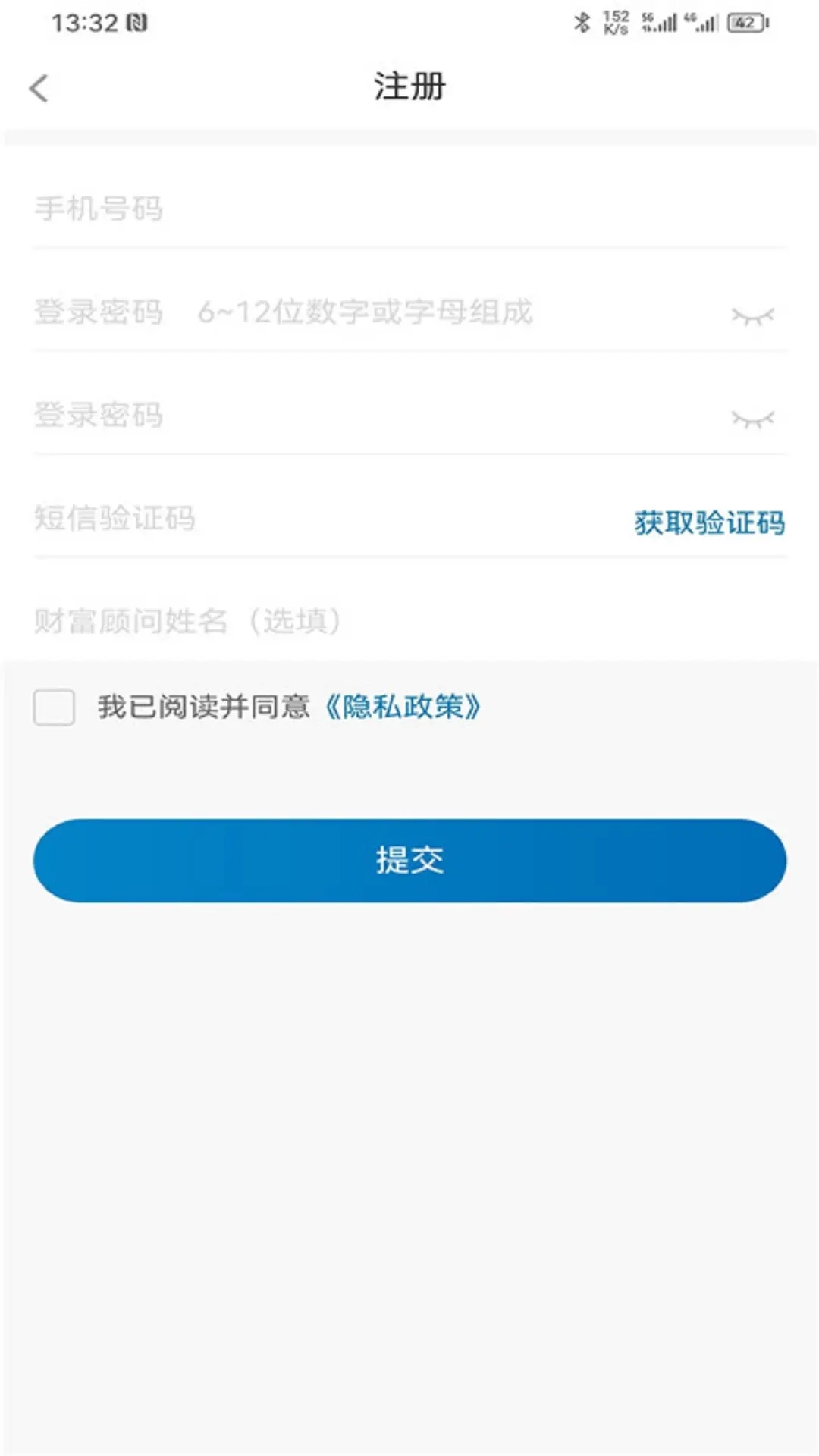Click the Bluetooth icon in the status bar
Viewport: 819px width, 1456px height.
pyautogui.click(x=583, y=22)
